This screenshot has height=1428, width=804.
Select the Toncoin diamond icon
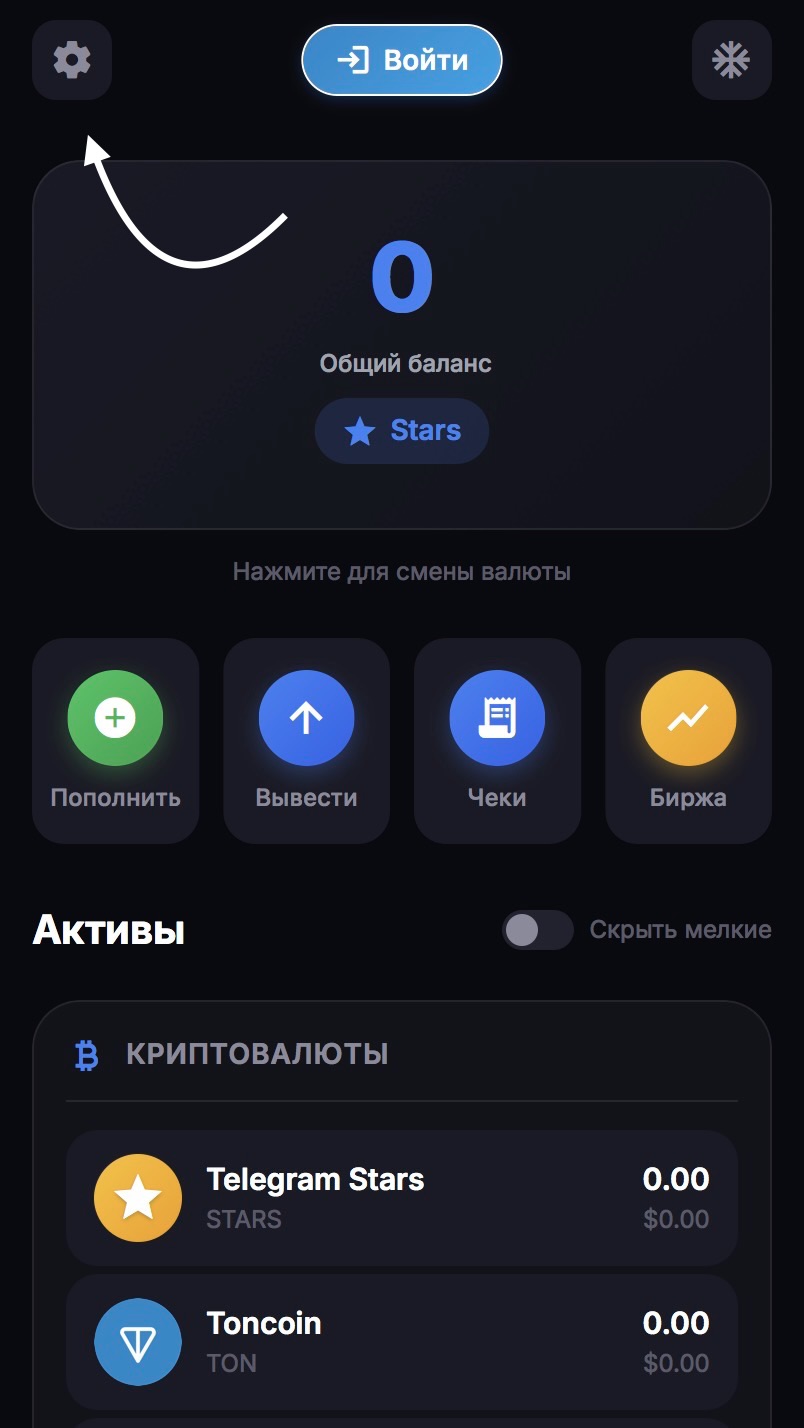(138, 1341)
